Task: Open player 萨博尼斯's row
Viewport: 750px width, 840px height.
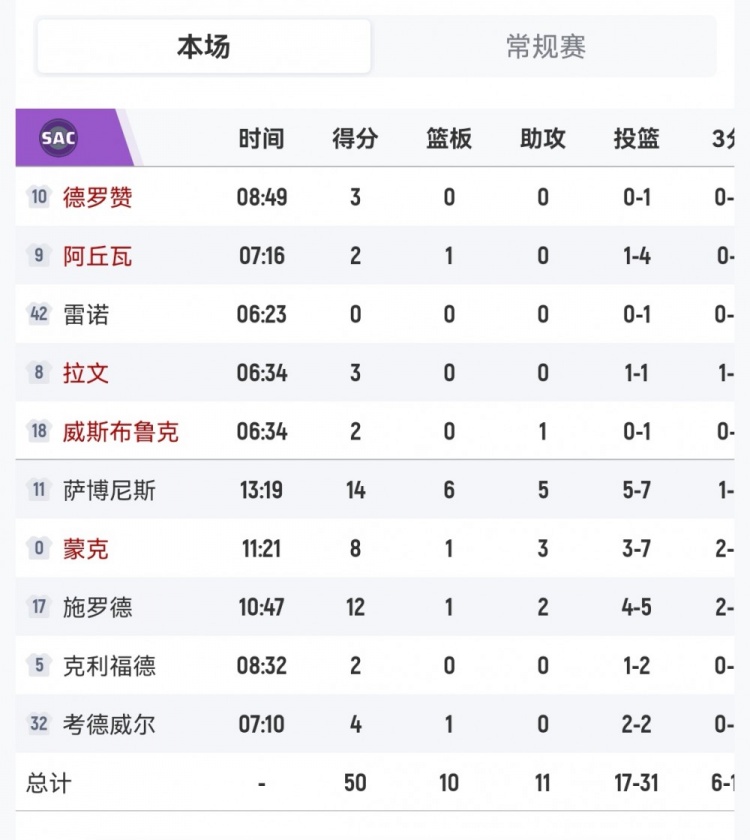Action: (x=109, y=490)
